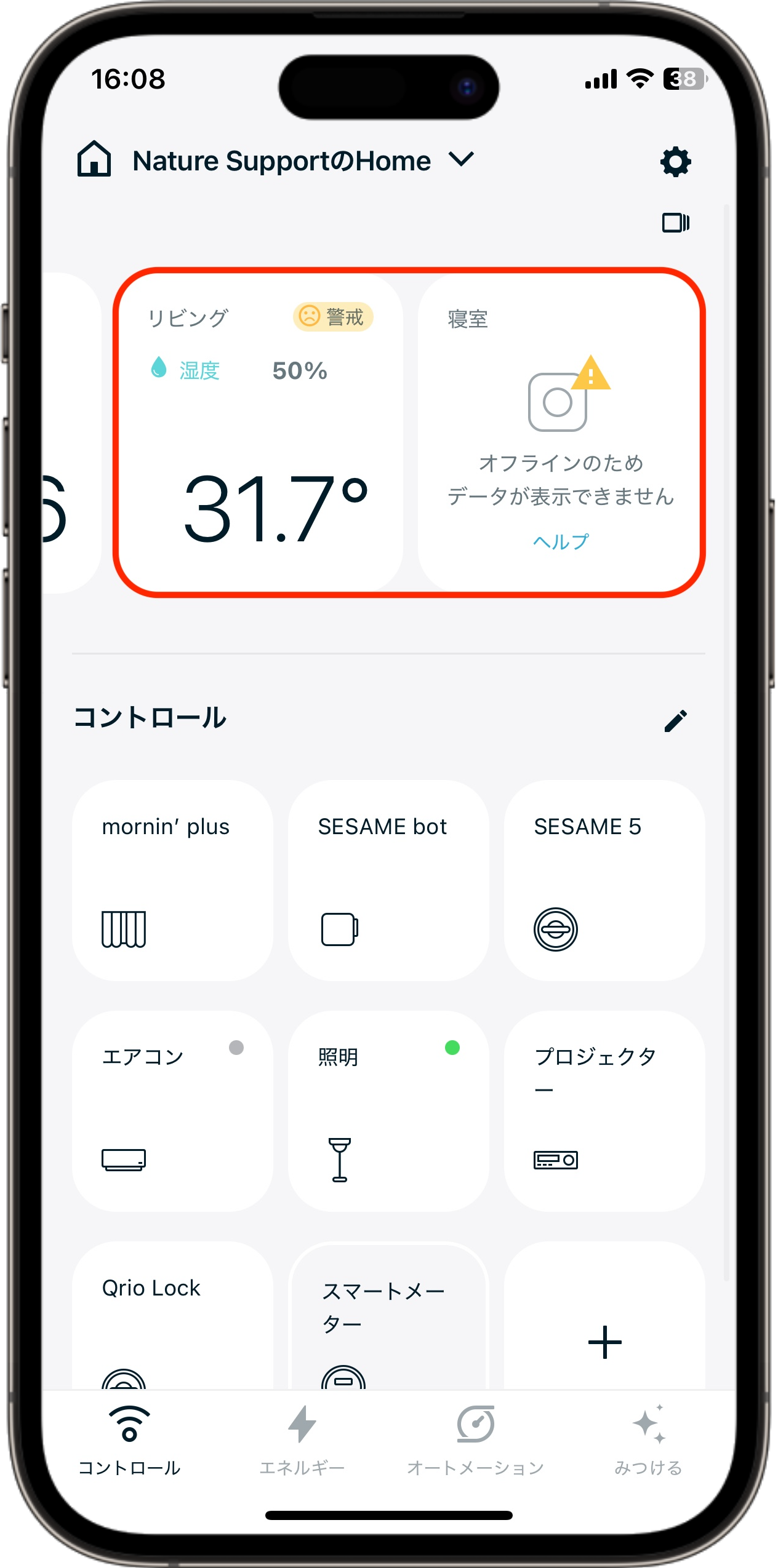Expand the Nature SupportのHome dropdown
Screen dimensions: 778x1568
coord(461,160)
